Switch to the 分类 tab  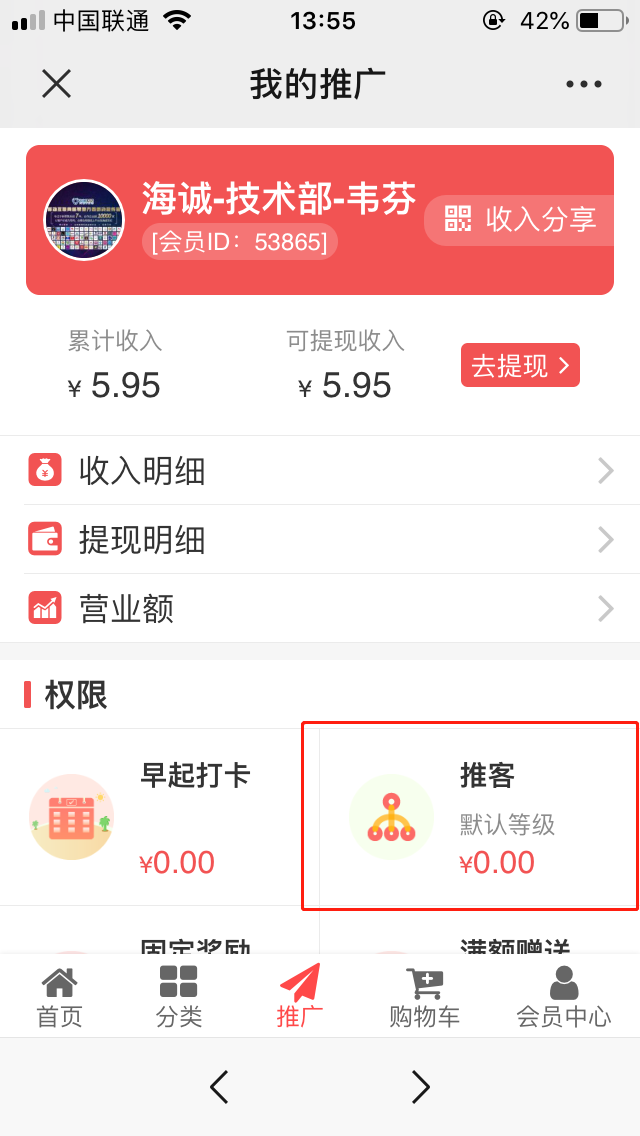coord(179,996)
